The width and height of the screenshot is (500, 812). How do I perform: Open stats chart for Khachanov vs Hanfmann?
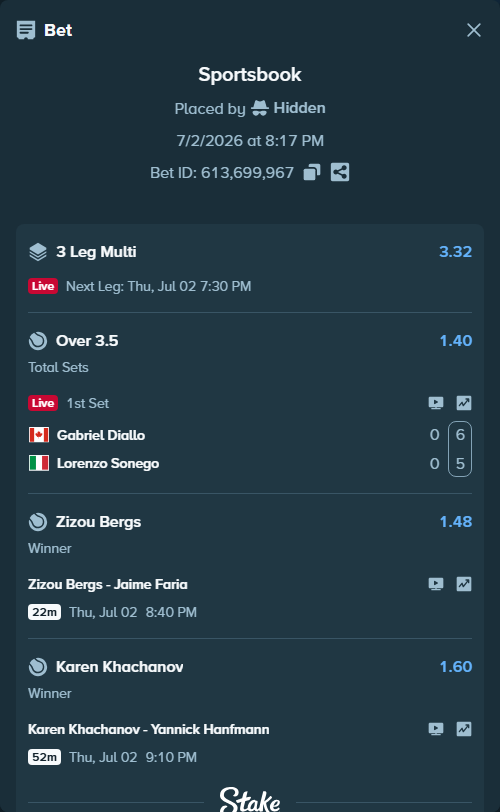(x=464, y=729)
